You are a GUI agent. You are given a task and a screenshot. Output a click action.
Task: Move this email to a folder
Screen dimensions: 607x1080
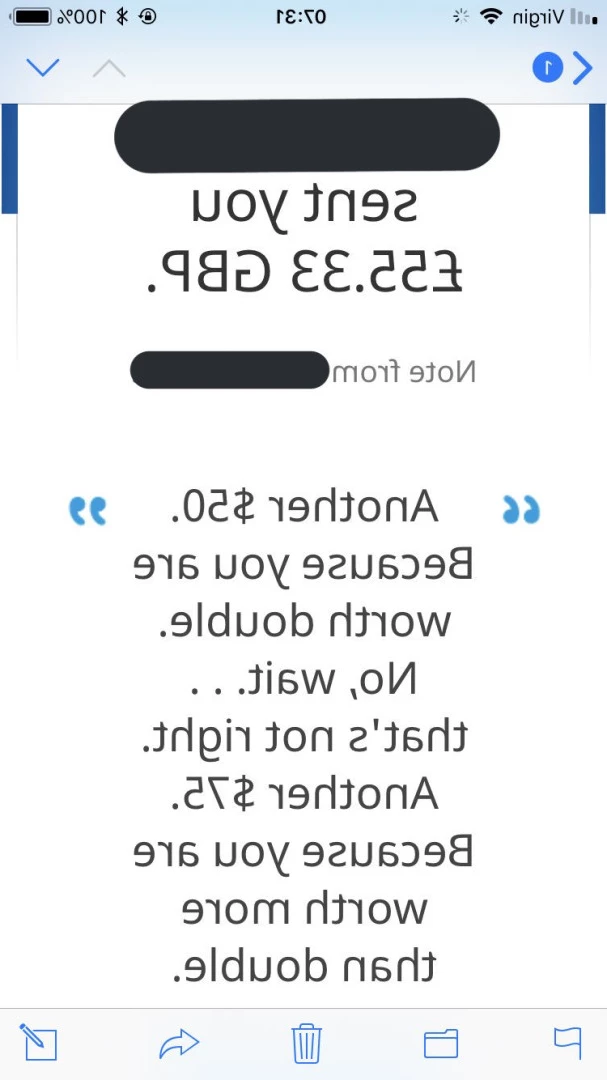pos(441,1043)
